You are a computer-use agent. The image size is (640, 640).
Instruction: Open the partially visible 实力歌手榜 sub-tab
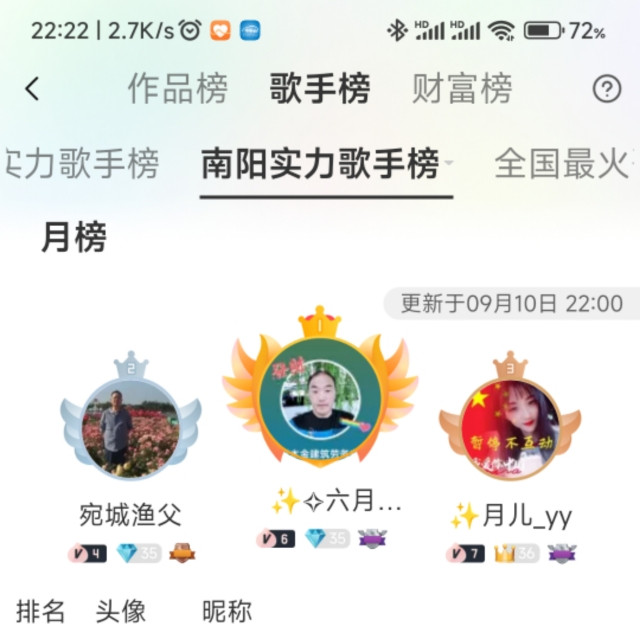(x=80, y=164)
